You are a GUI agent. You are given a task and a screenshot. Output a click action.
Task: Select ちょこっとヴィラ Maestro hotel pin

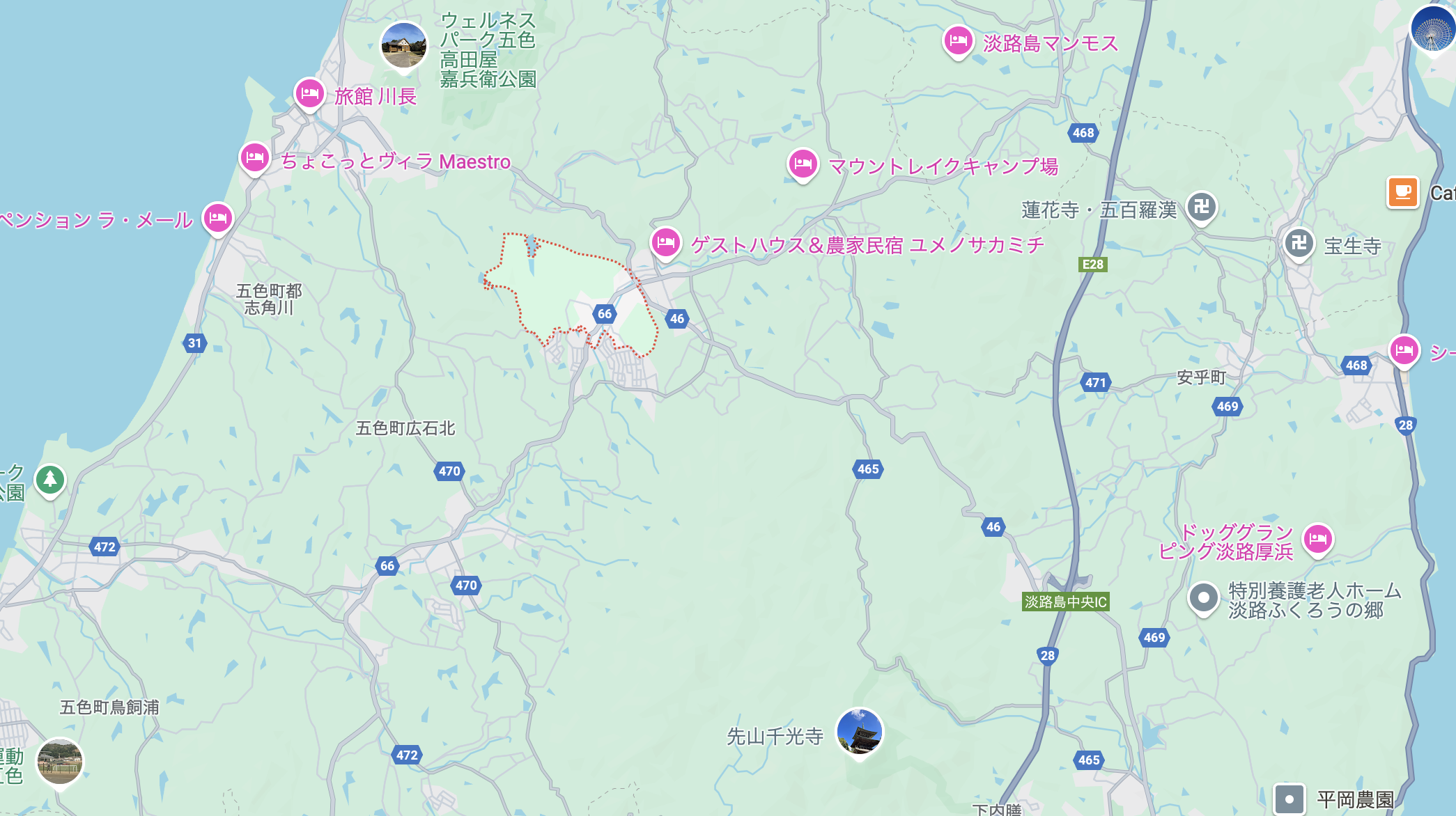[x=255, y=158]
